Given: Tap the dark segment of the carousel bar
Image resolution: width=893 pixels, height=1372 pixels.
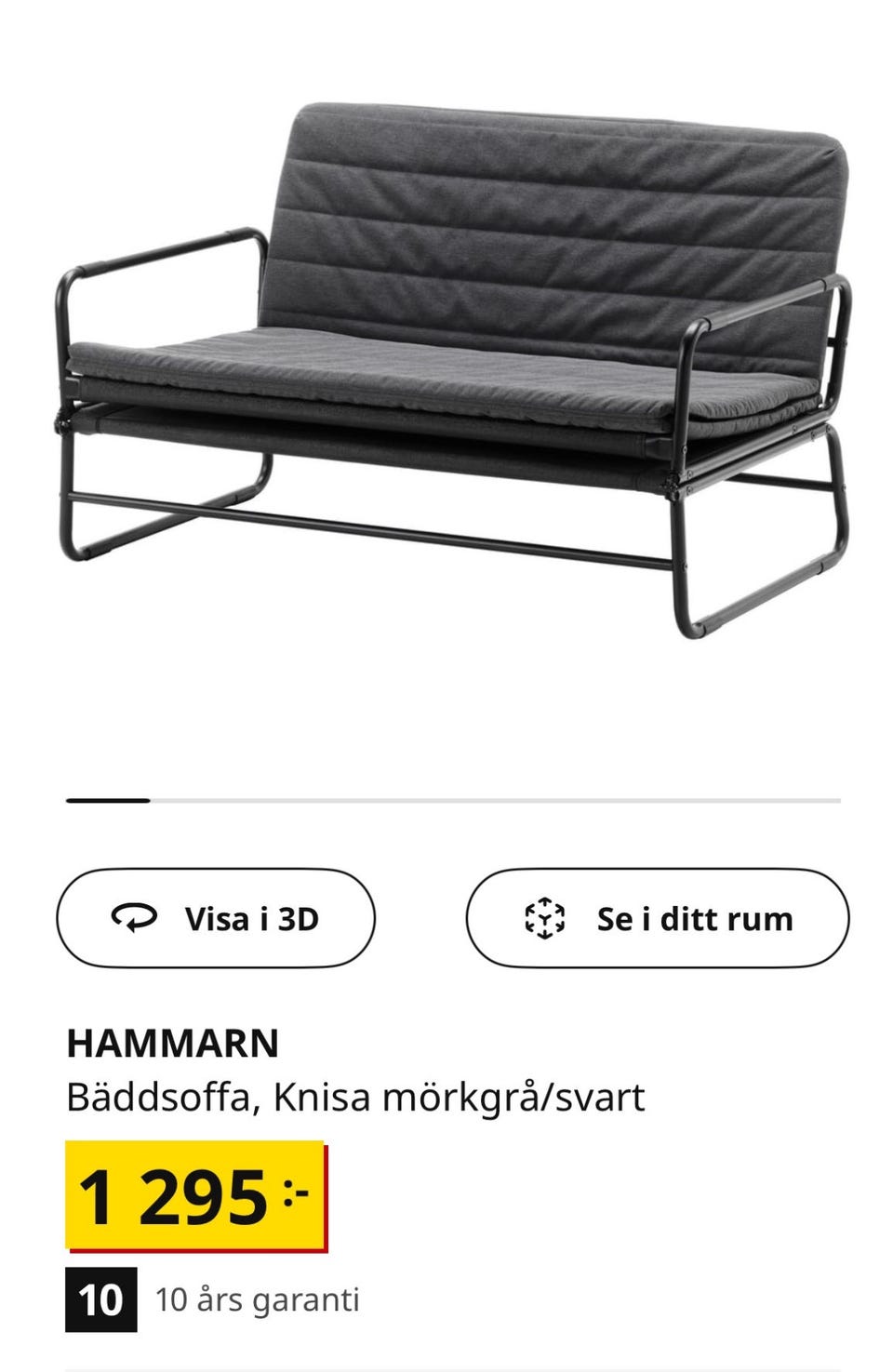Looking at the screenshot, I should [109, 798].
